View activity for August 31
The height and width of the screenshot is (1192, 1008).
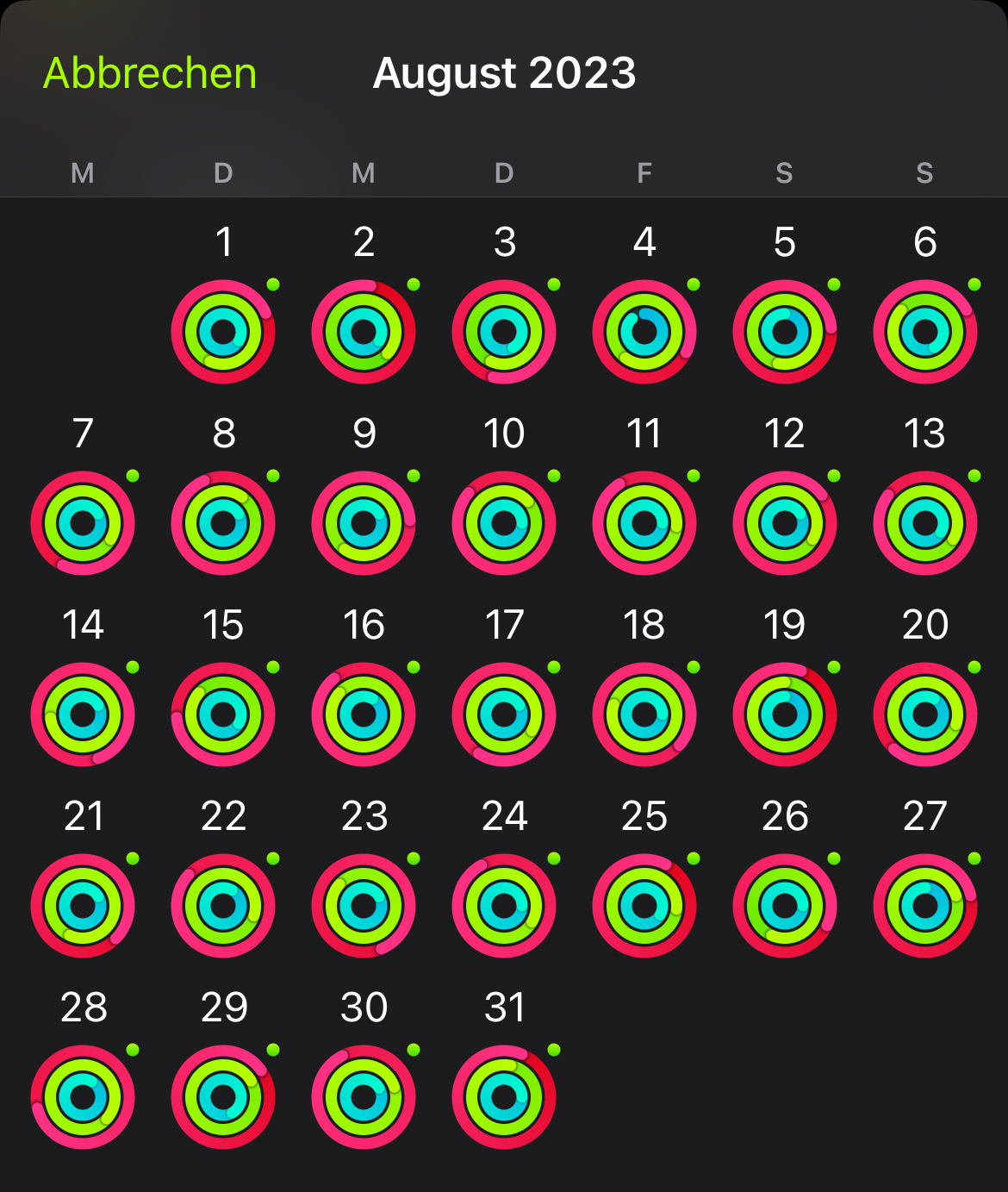tap(504, 1097)
